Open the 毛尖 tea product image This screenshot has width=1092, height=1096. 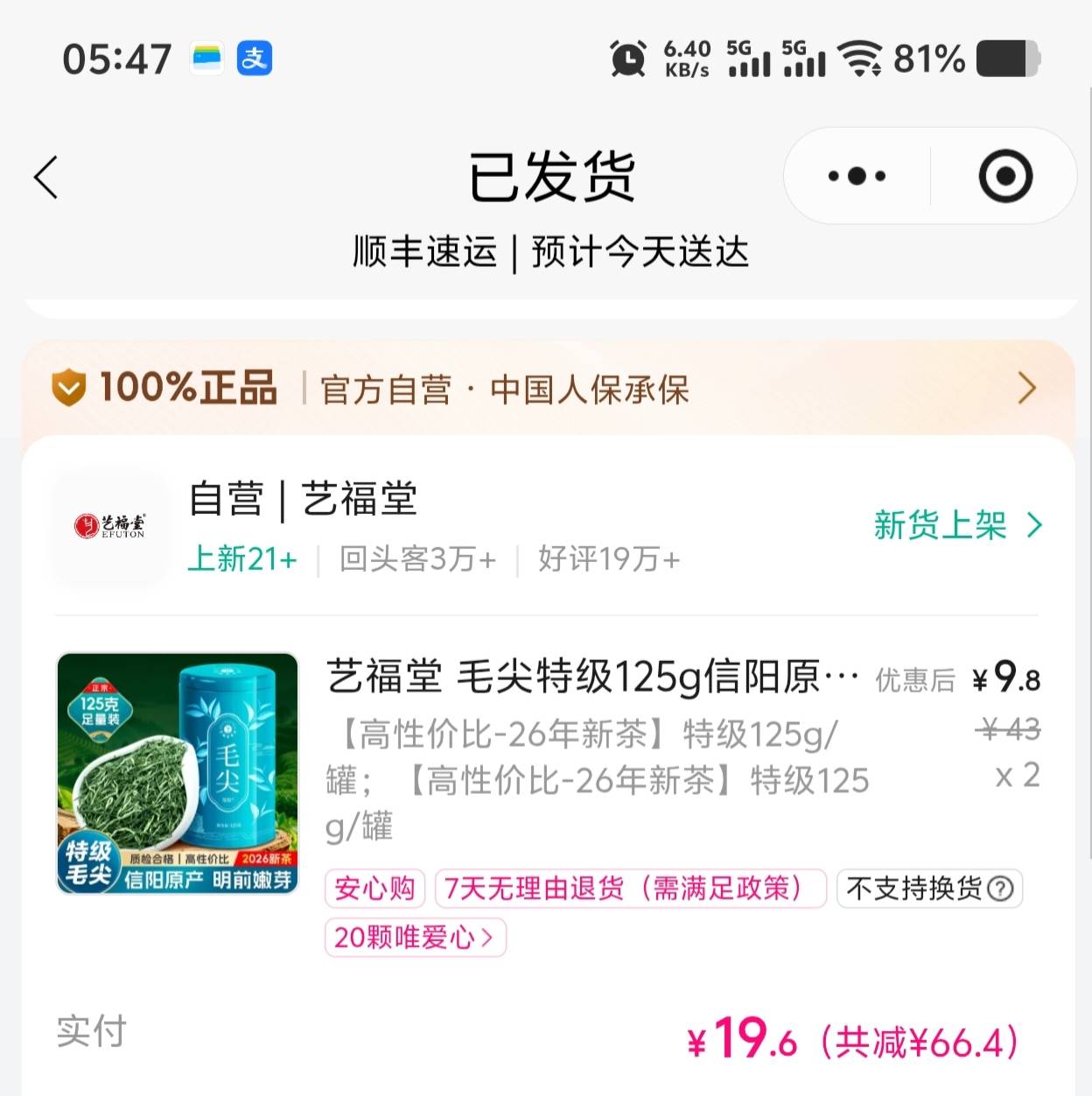pyautogui.click(x=178, y=774)
